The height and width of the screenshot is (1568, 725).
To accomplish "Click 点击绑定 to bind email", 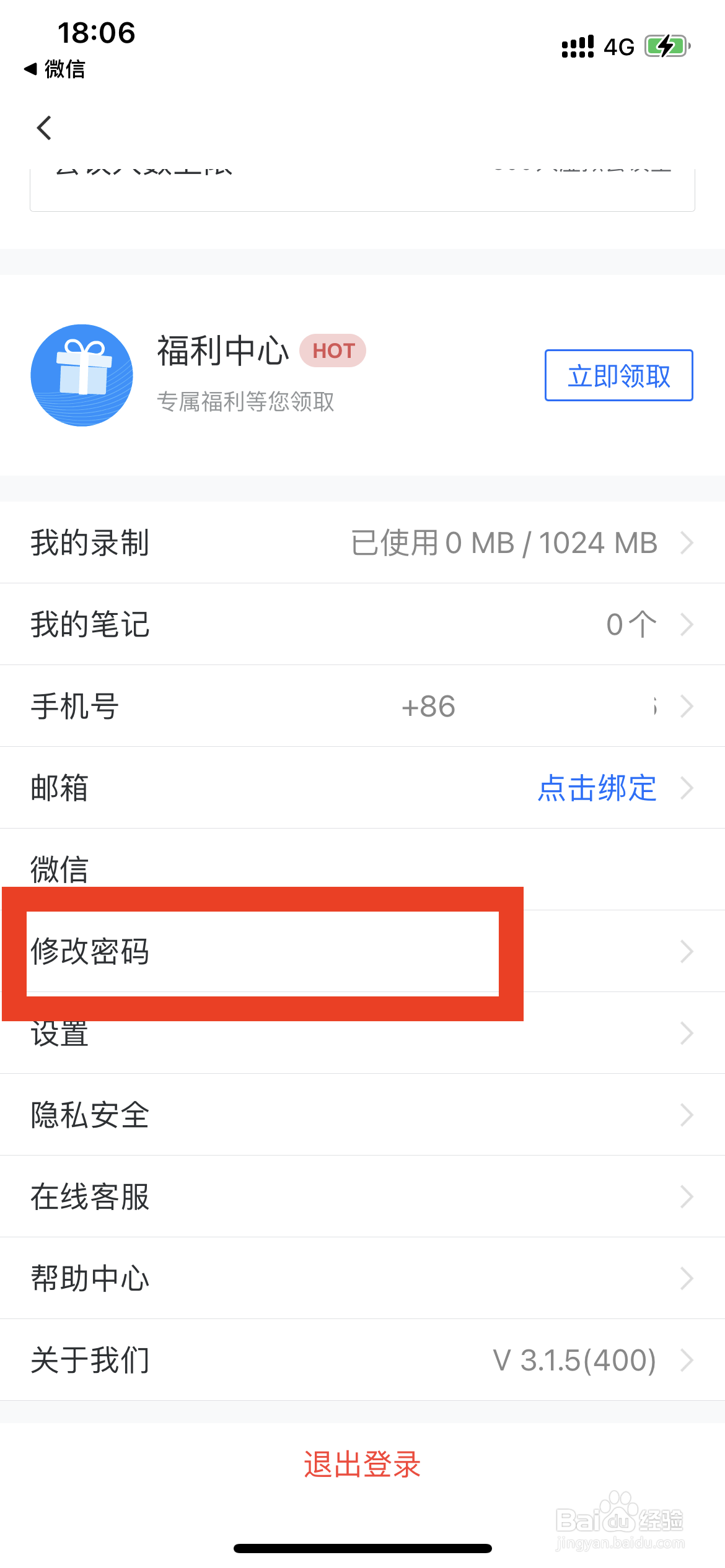I will tap(596, 788).
